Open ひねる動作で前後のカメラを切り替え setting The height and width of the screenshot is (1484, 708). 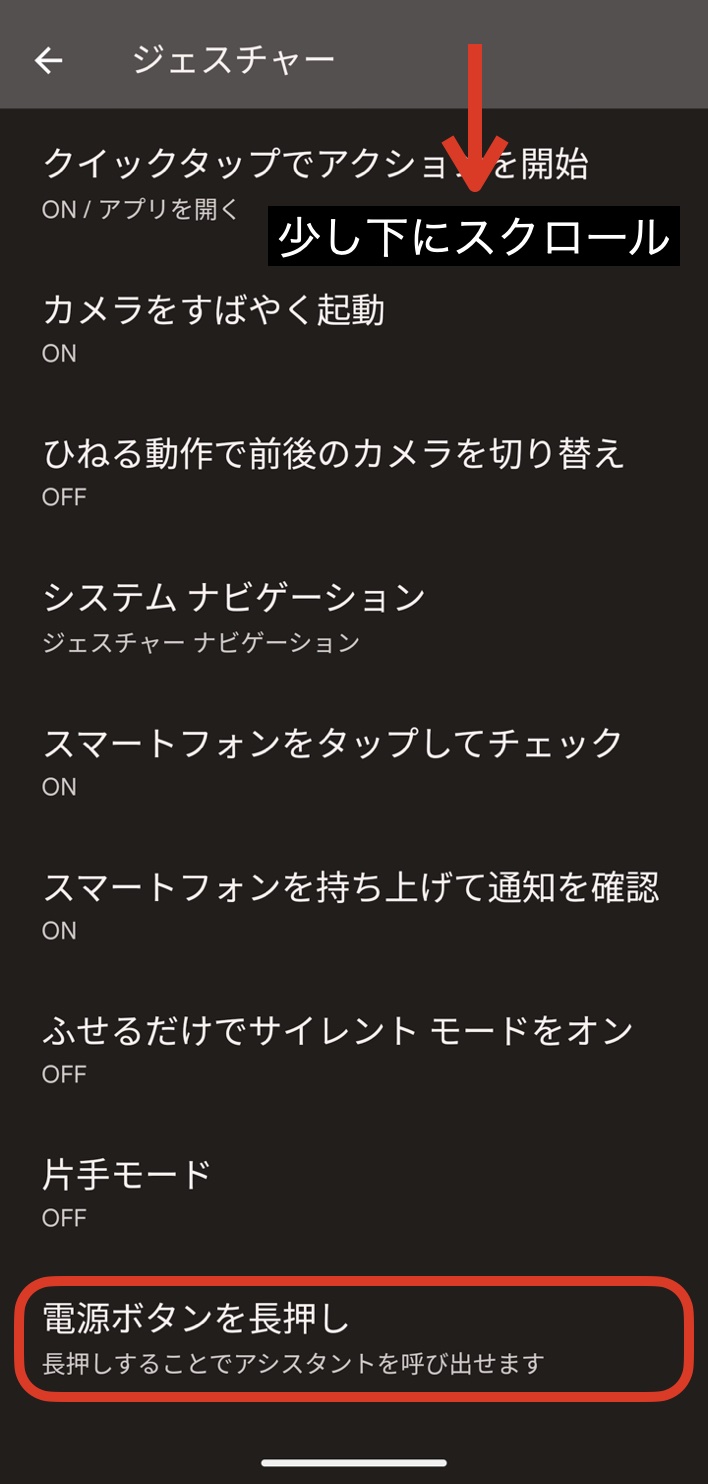(333, 470)
